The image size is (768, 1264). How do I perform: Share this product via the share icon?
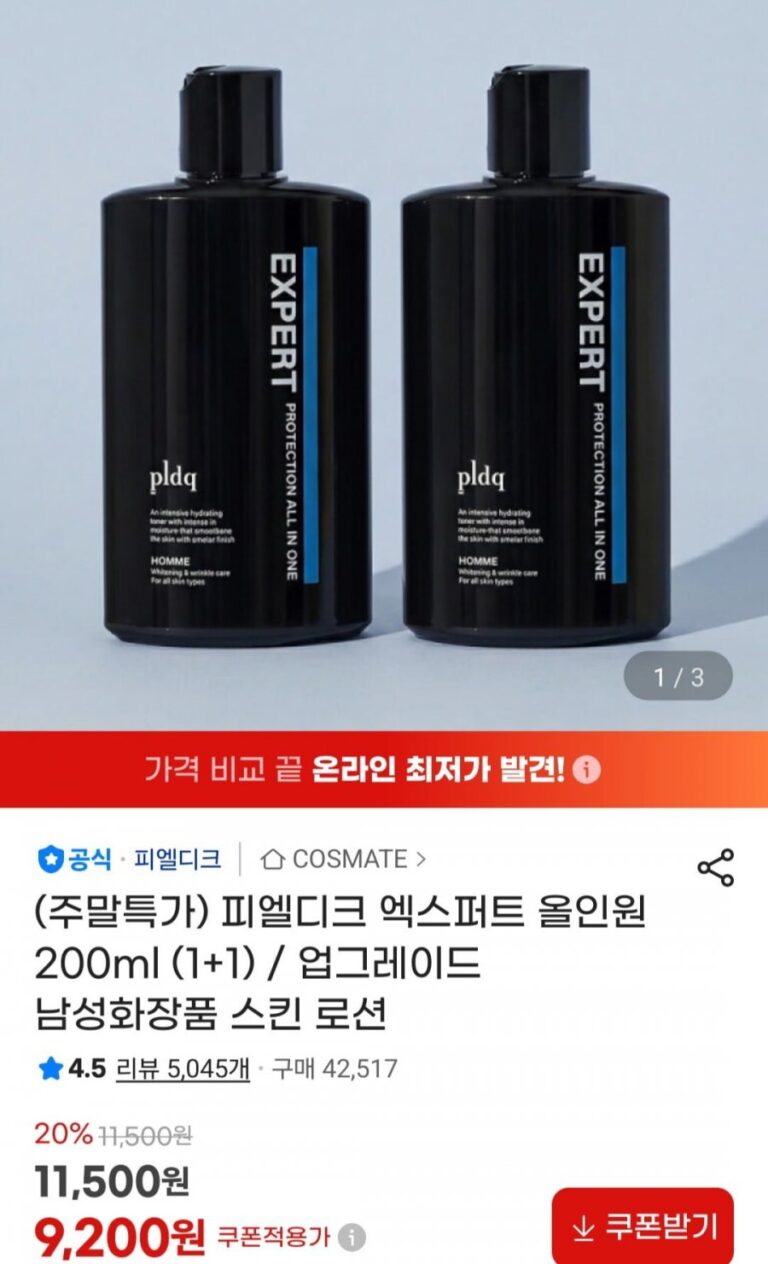(x=715, y=867)
